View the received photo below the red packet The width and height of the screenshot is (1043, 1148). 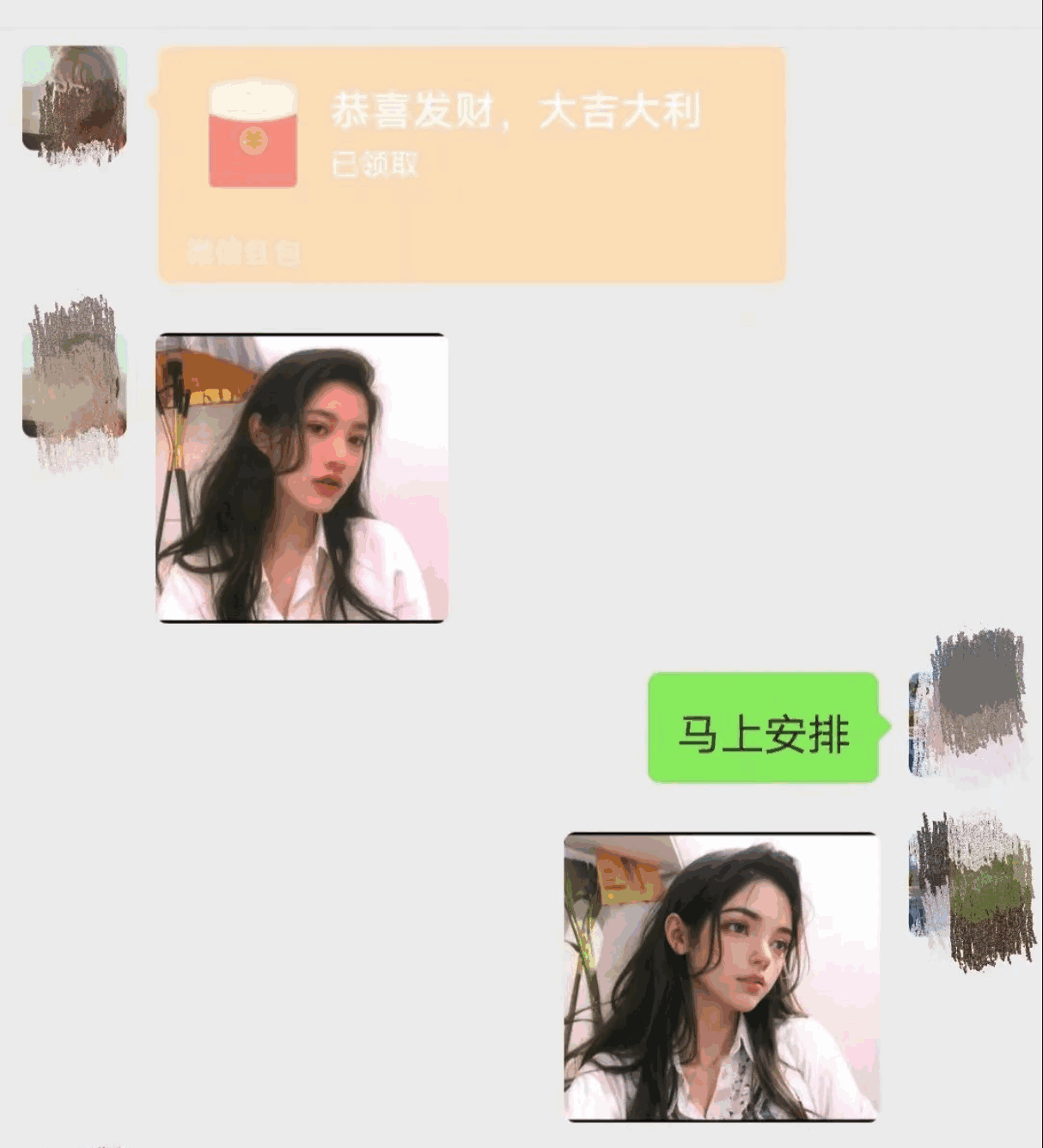coord(302,477)
